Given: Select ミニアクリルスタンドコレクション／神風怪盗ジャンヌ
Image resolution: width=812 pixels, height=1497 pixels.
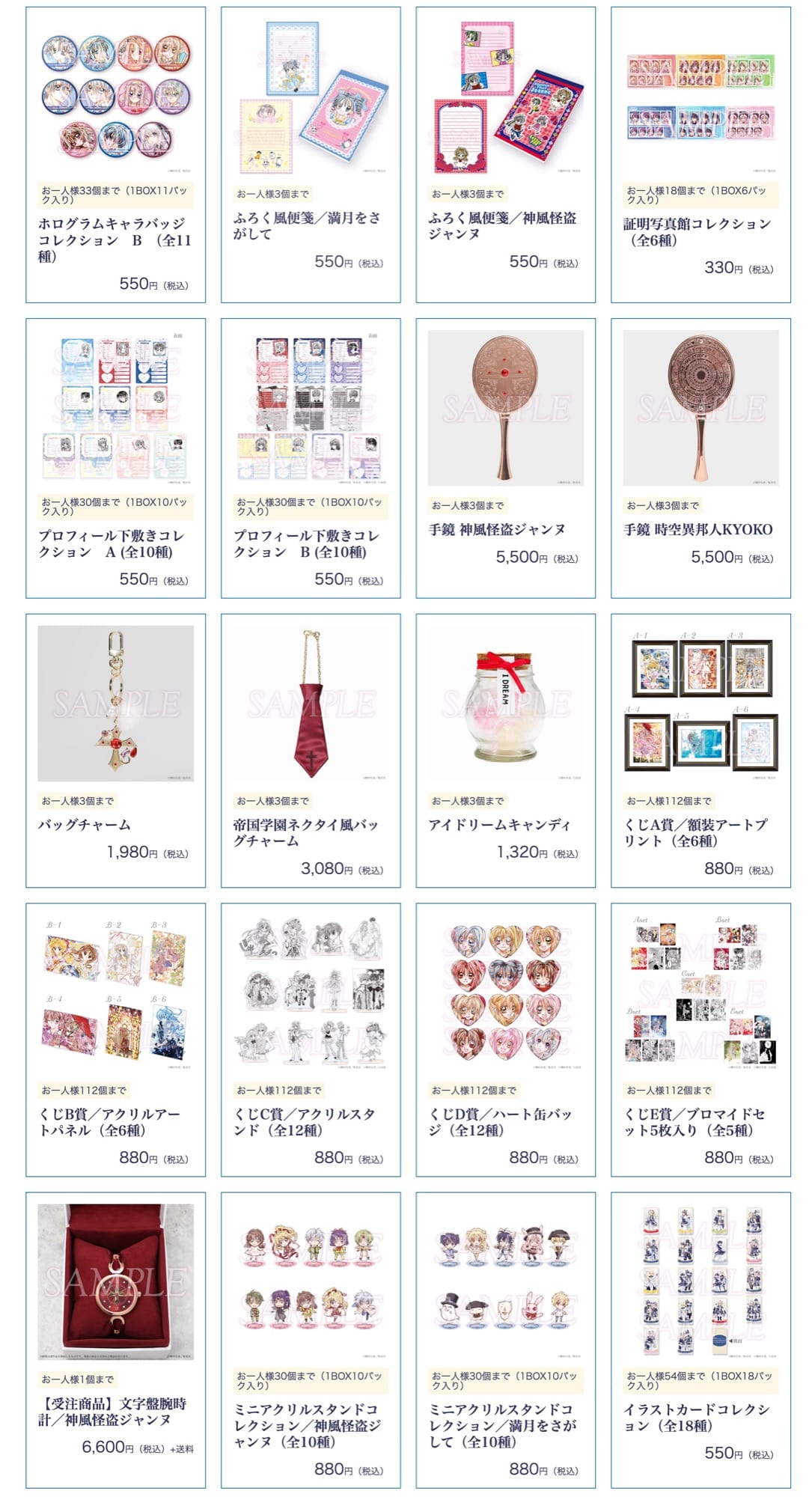Looking at the screenshot, I should pyautogui.click(x=310, y=1425).
